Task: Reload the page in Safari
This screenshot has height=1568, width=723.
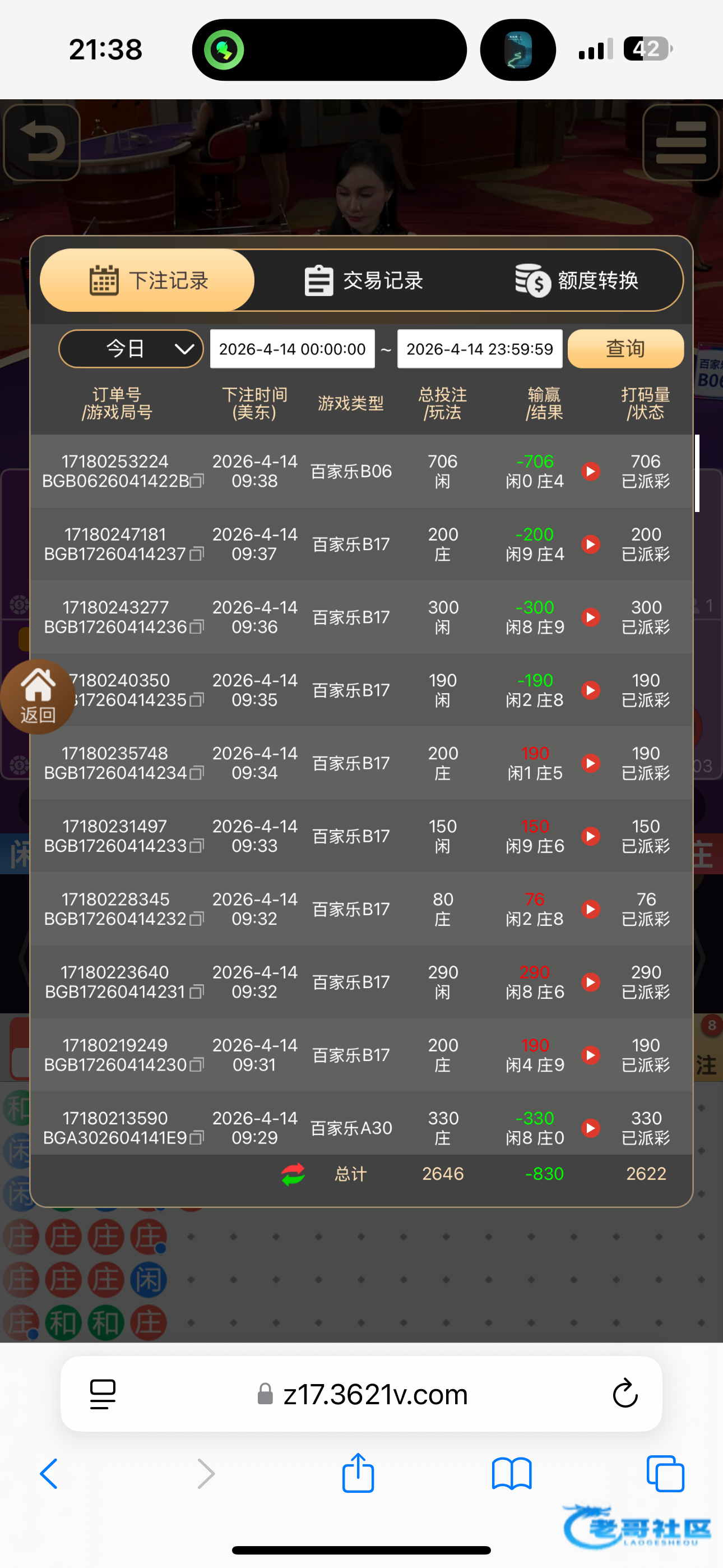Action: [625, 1393]
